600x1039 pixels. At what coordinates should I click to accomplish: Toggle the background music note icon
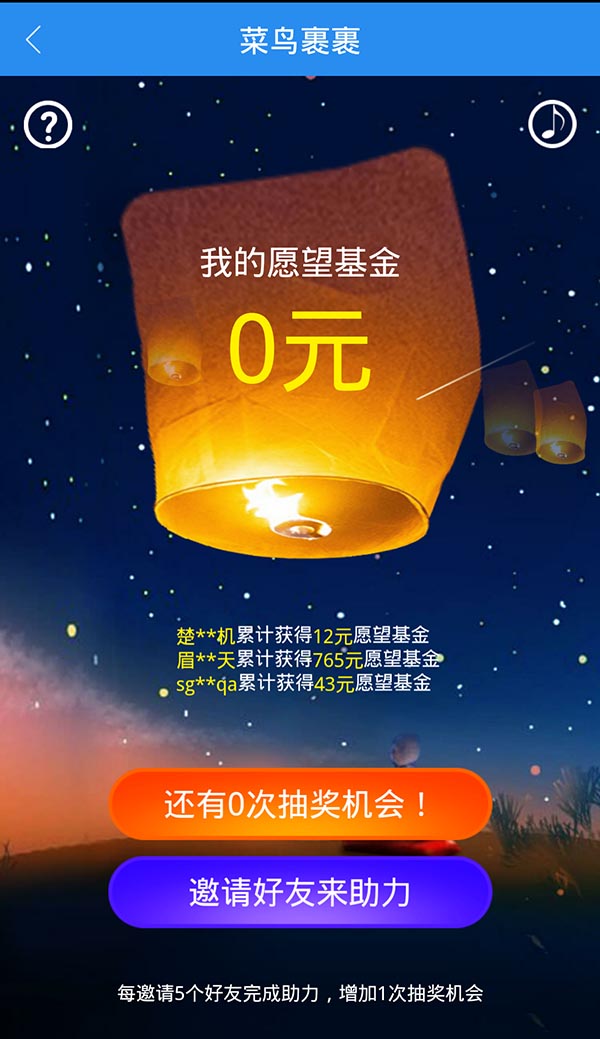pos(552,125)
